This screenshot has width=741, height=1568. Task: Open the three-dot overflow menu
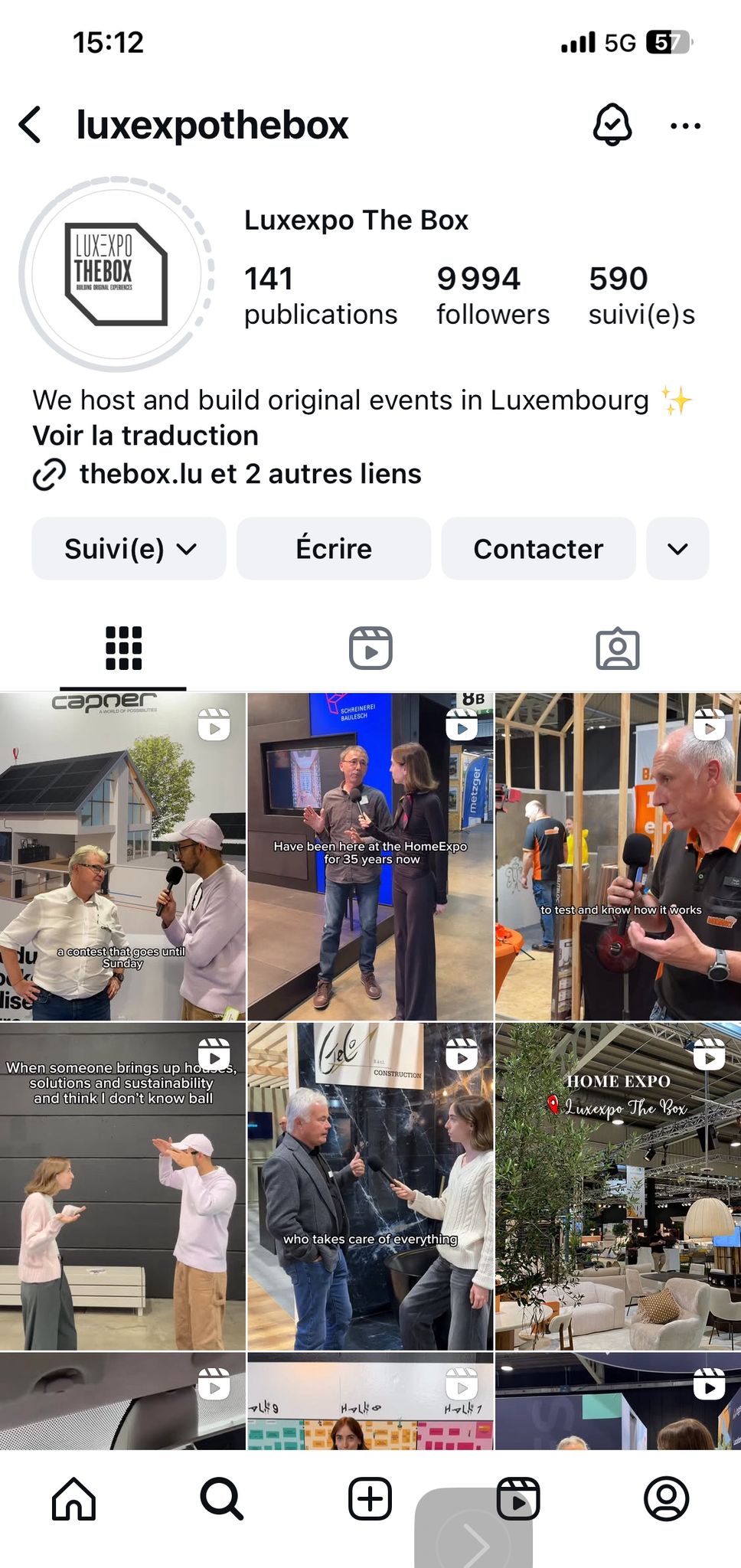point(685,126)
